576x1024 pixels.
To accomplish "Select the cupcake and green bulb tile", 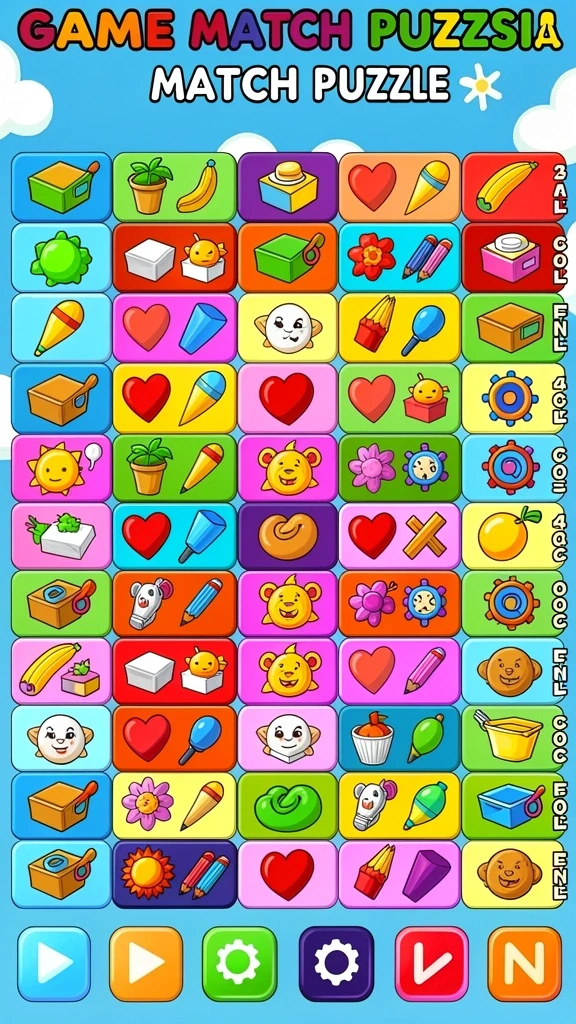I will [399, 739].
